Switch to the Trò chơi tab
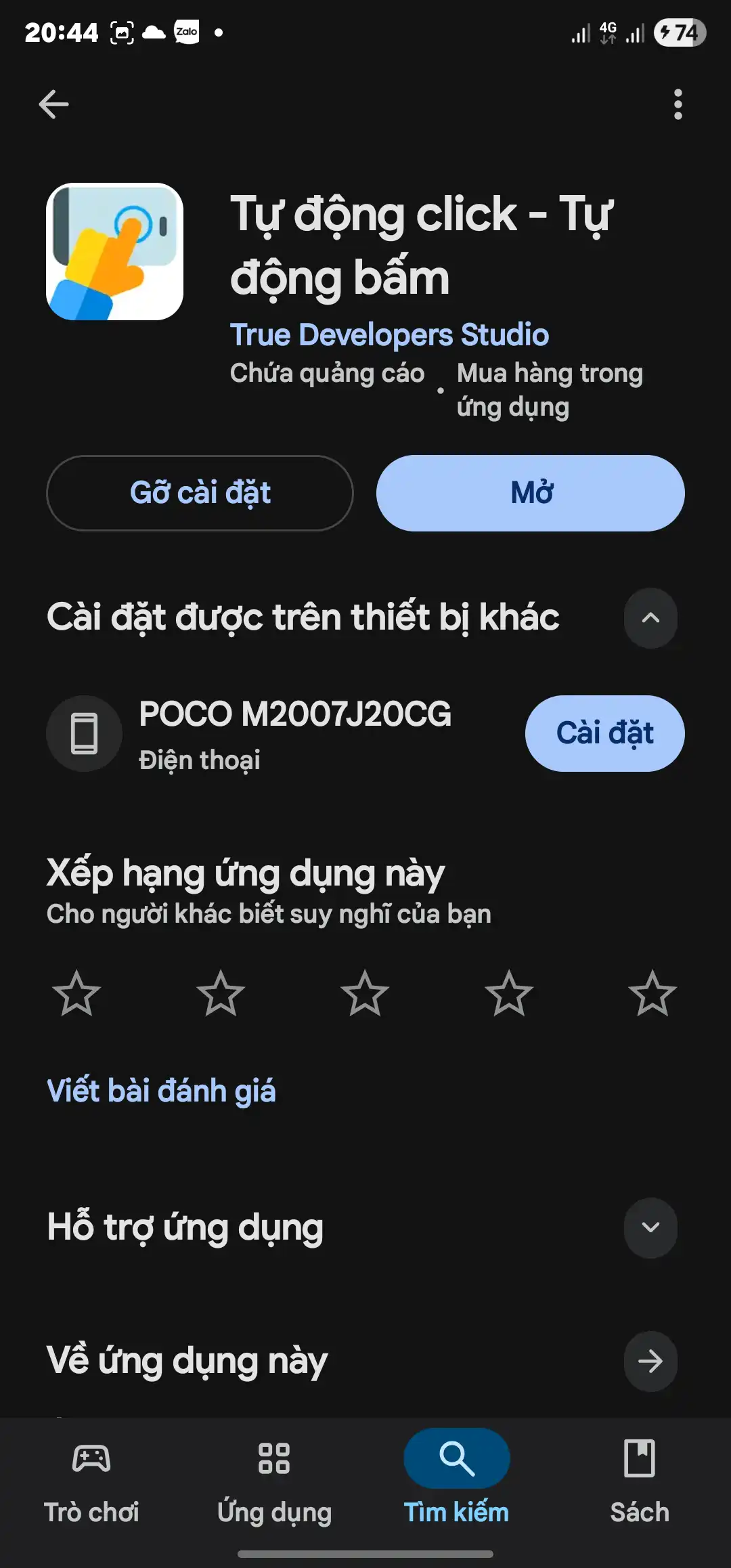Viewport: 731px width, 1568px height. (91, 1483)
